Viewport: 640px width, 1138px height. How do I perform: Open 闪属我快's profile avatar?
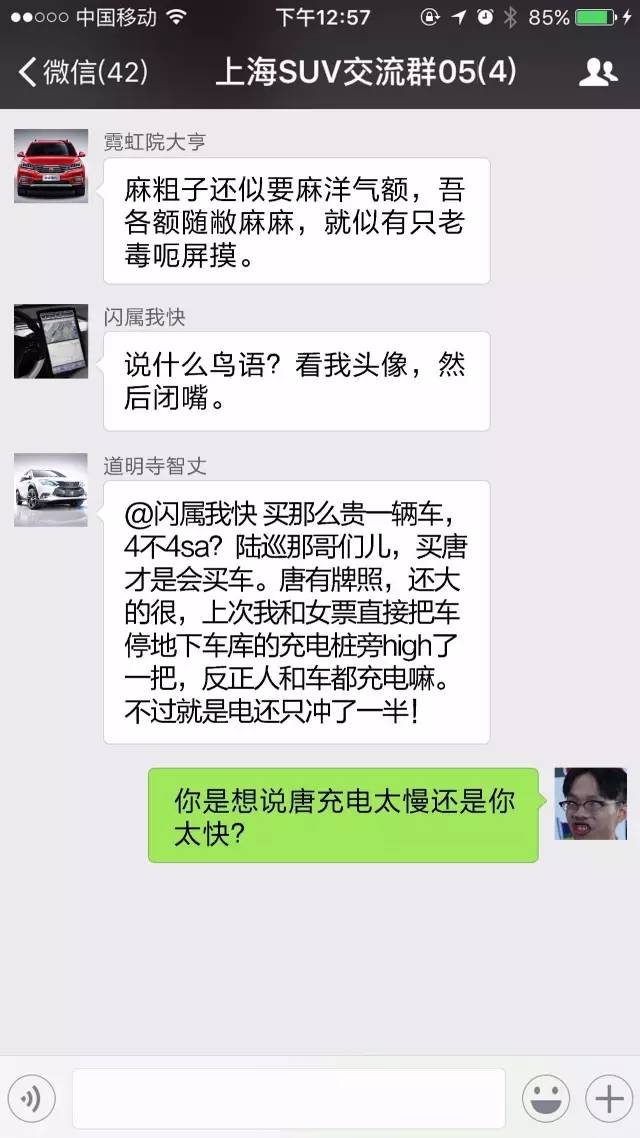point(50,341)
